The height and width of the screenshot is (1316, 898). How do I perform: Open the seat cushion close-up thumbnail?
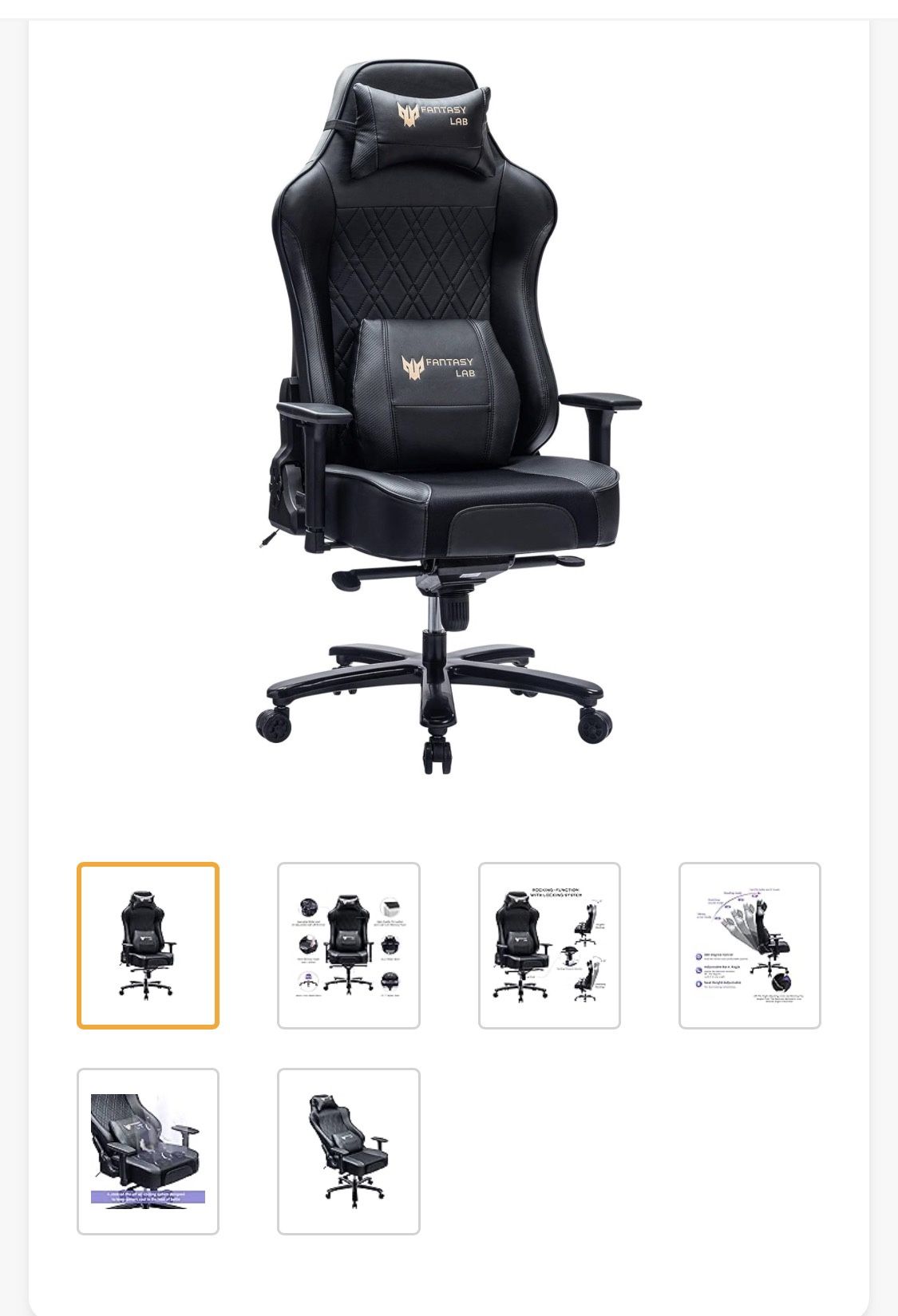148,1151
